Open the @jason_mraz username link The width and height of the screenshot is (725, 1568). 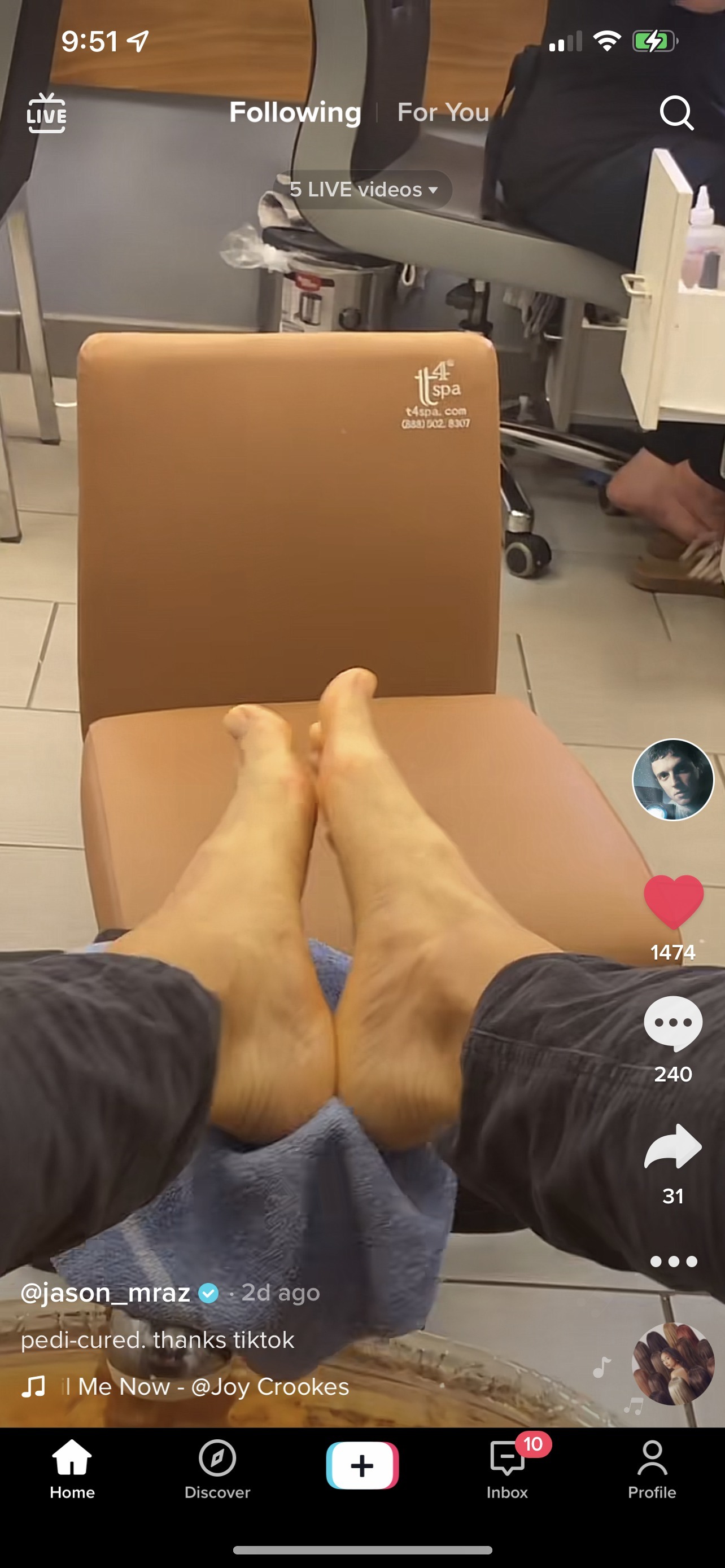point(106,1292)
